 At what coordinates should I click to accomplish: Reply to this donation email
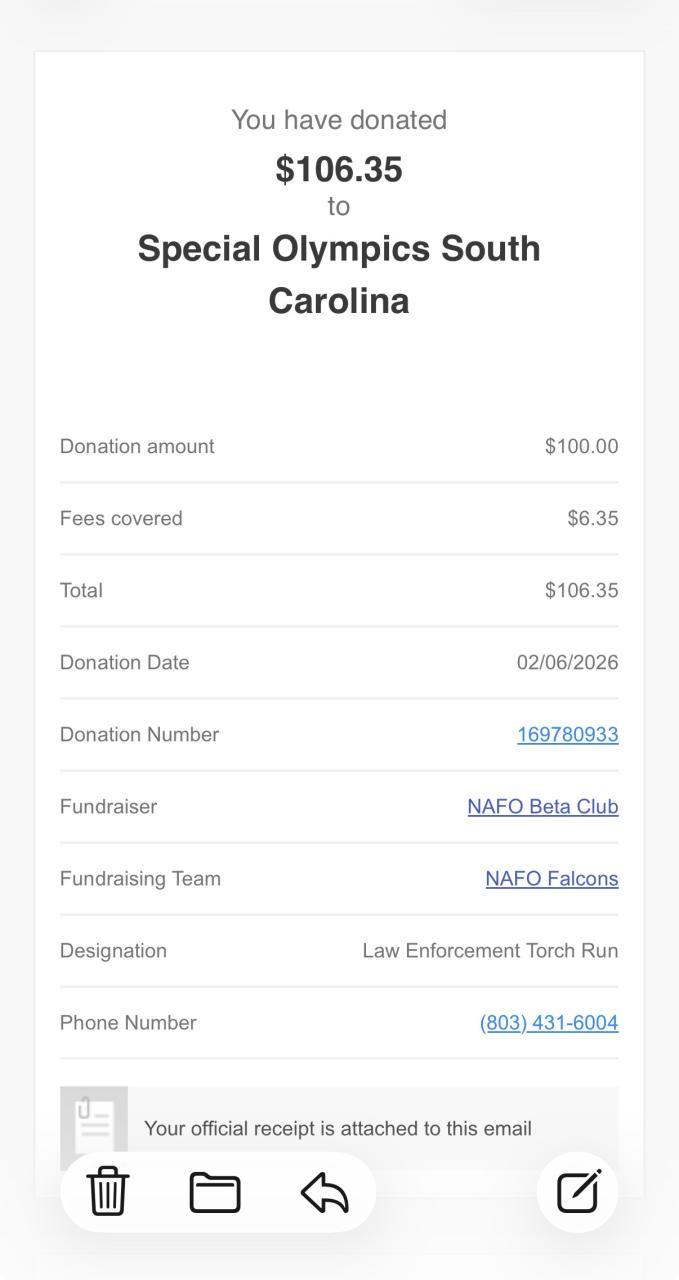pos(325,1192)
